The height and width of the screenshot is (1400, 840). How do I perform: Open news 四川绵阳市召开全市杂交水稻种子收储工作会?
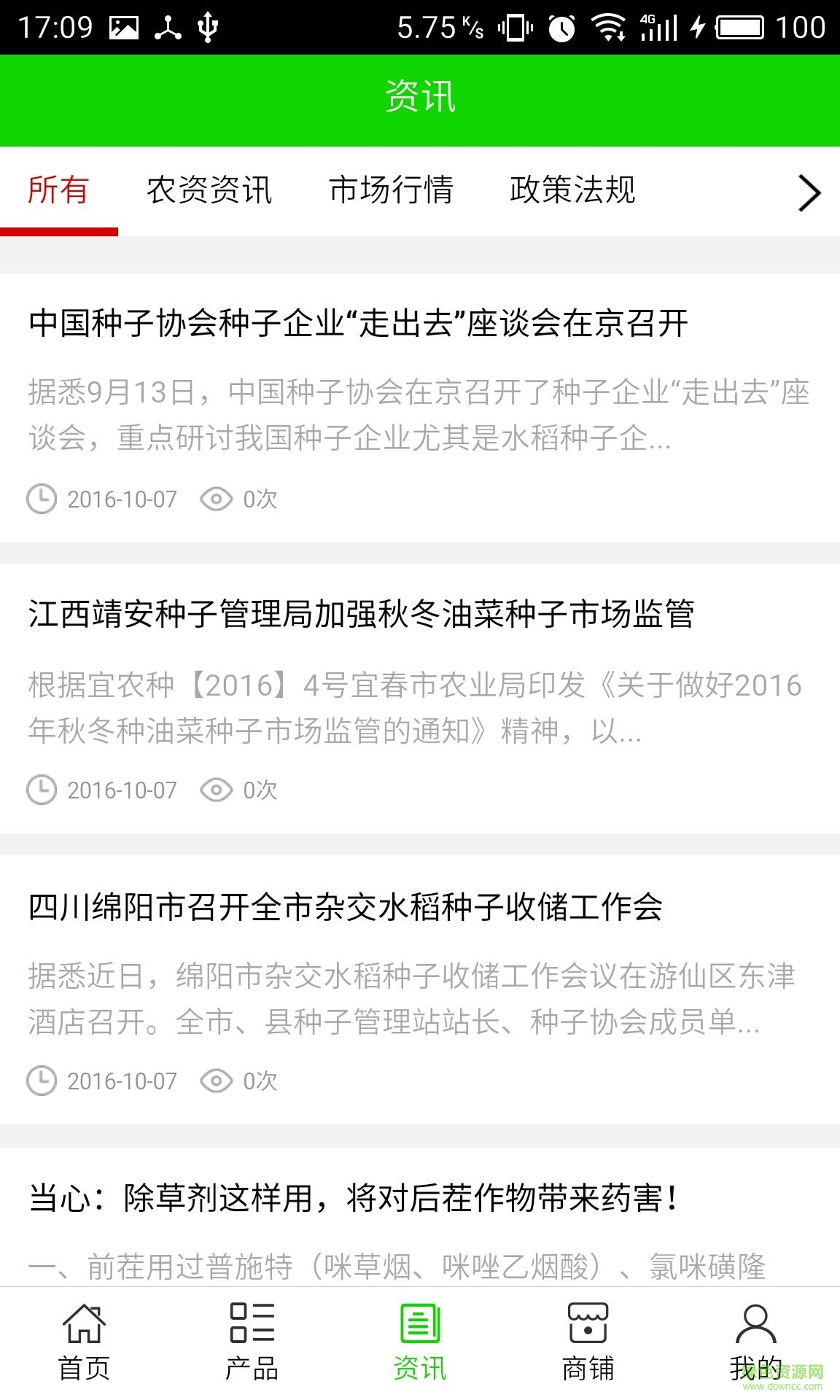click(x=346, y=907)
